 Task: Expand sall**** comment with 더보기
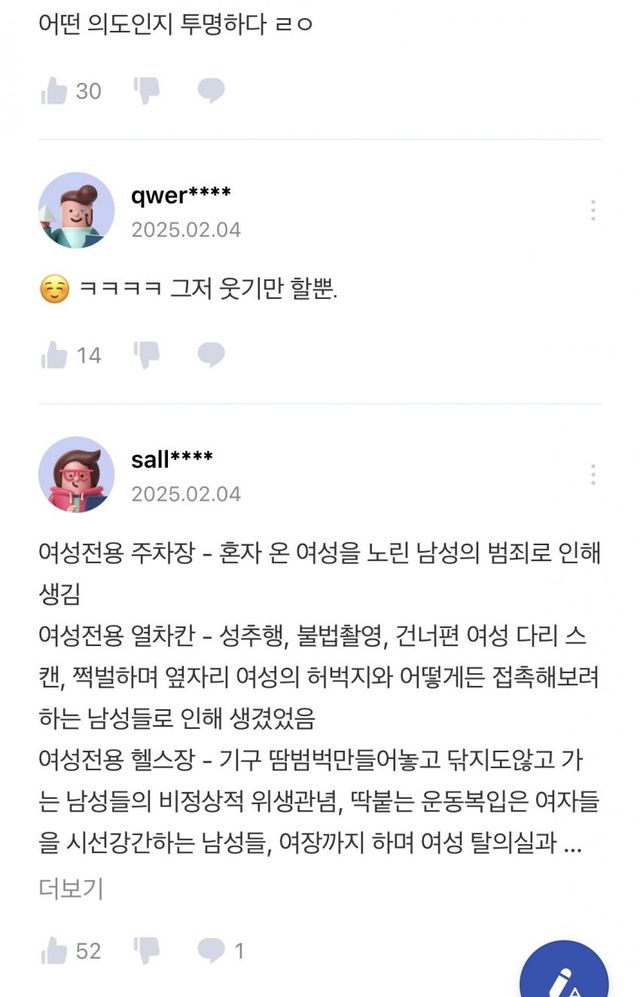[x=71, y=887]
